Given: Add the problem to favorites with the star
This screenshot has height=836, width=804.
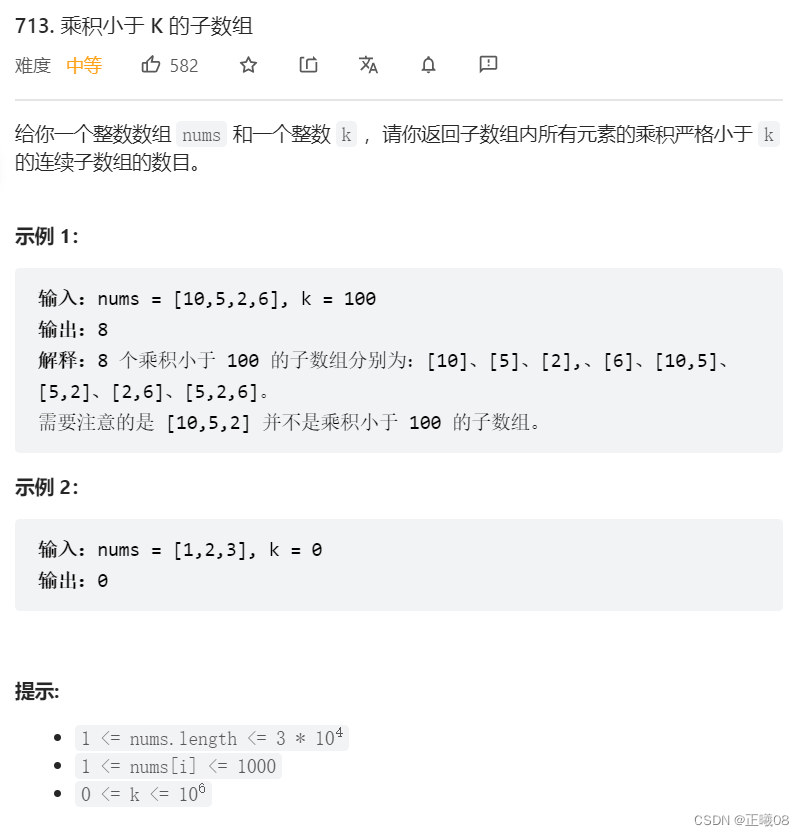Looking at the screenshot, I should [249, 65].
